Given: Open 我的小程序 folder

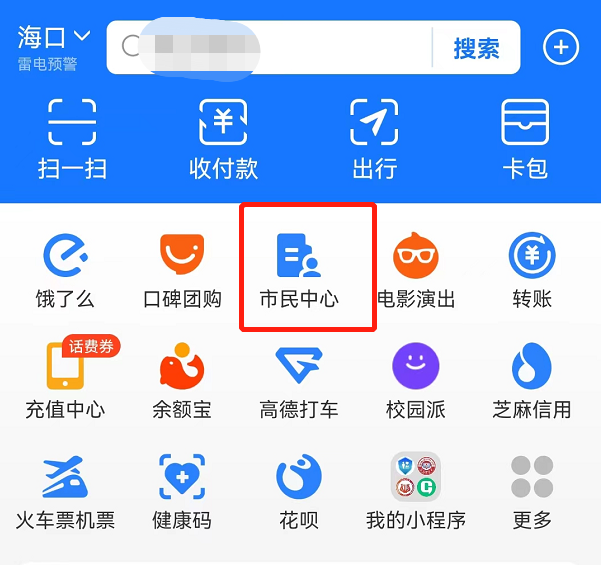Looking at the screenshot, I should point(415,491).
